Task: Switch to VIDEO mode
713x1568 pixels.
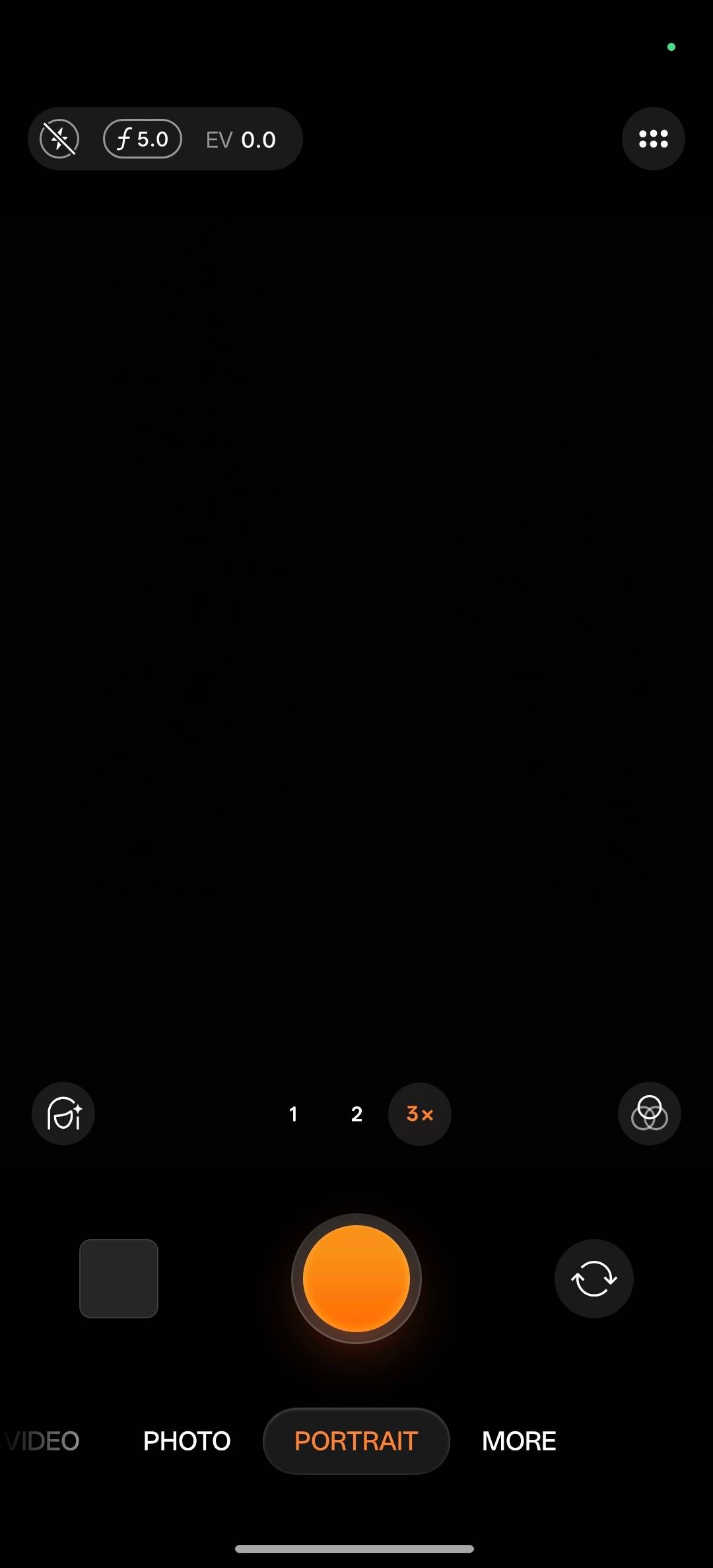Action: 42,1441
